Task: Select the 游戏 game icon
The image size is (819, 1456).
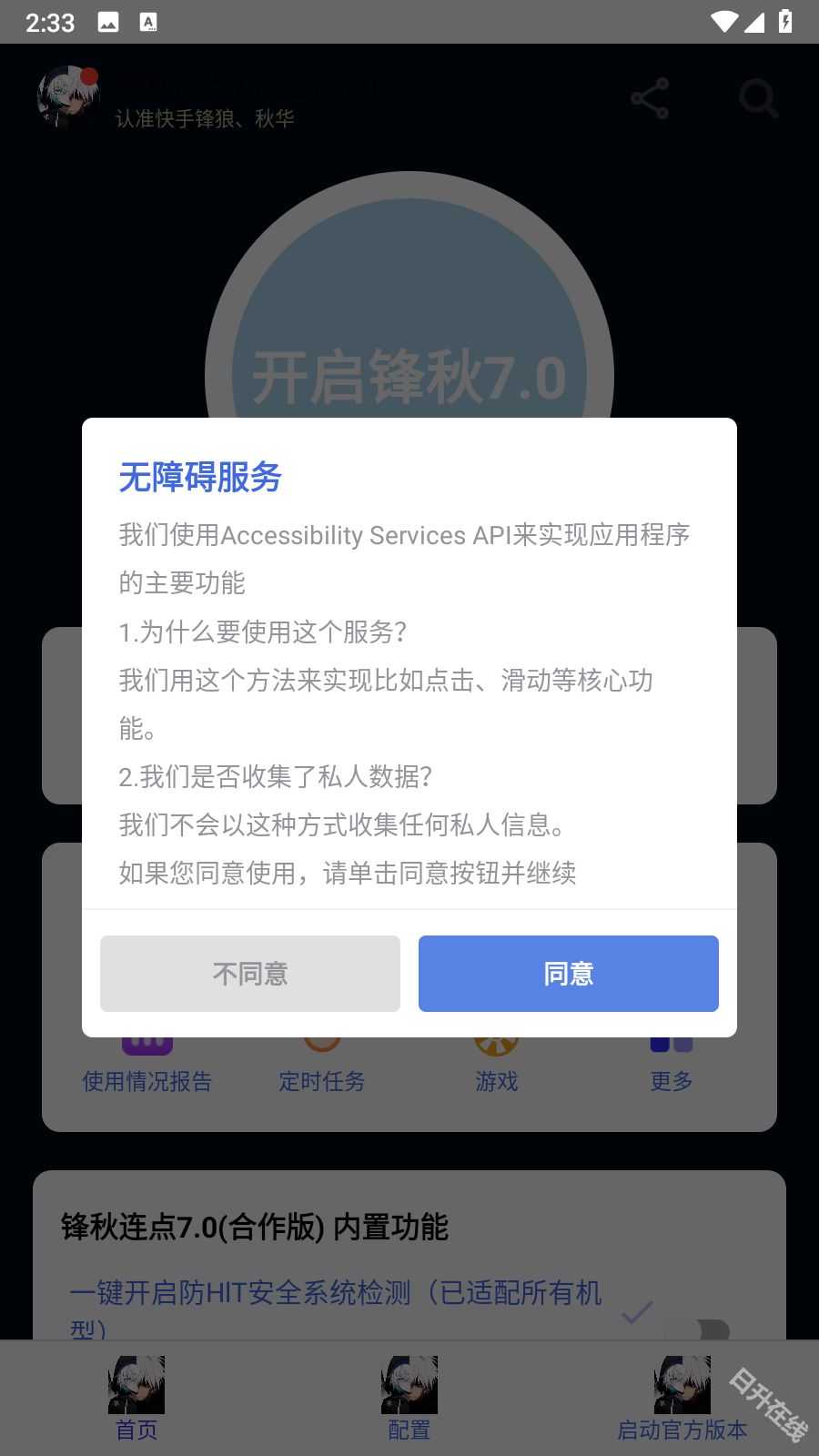Action: click(496, 1042)
